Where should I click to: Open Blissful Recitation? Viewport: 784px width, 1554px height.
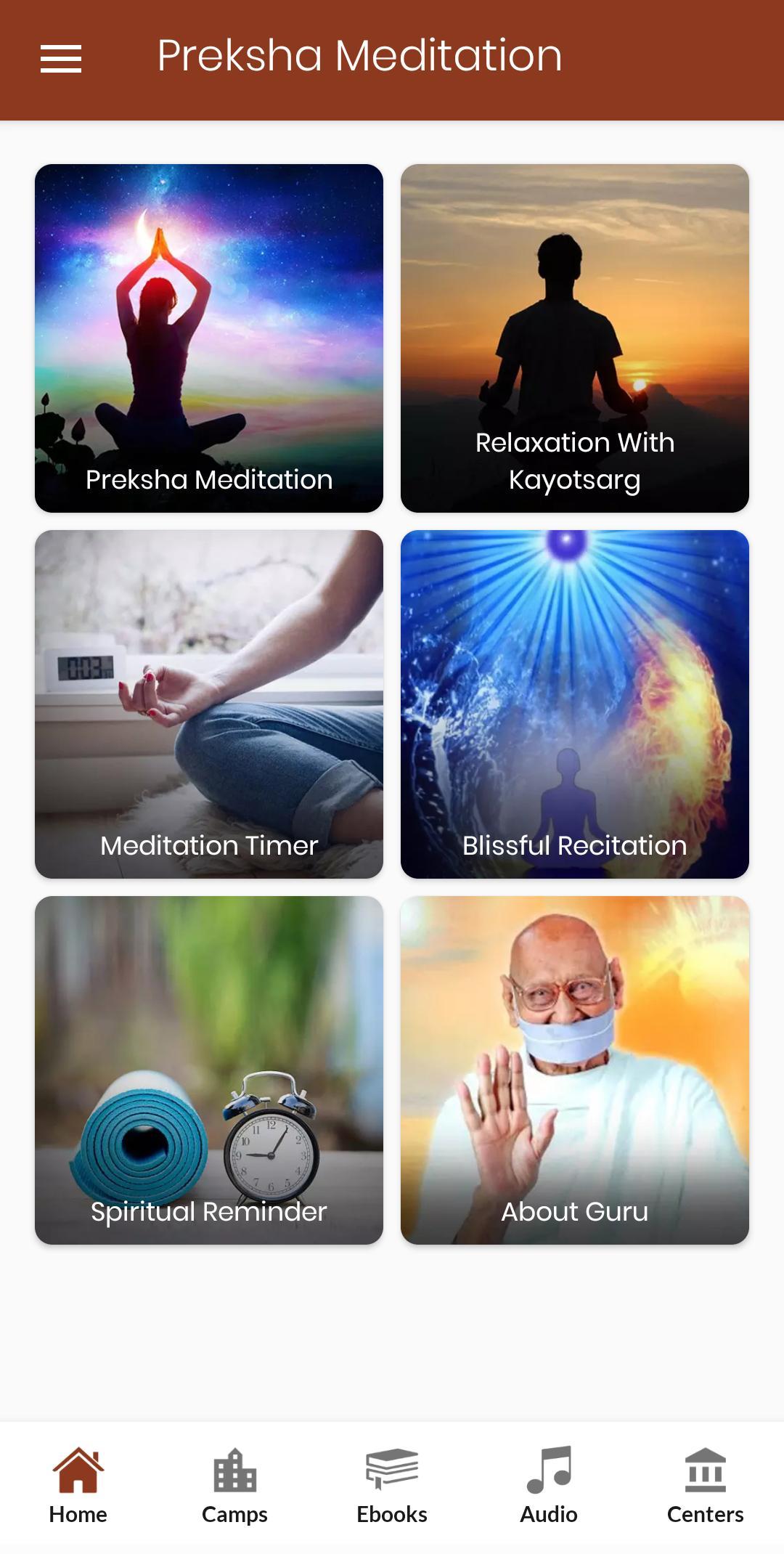[574, 703]
